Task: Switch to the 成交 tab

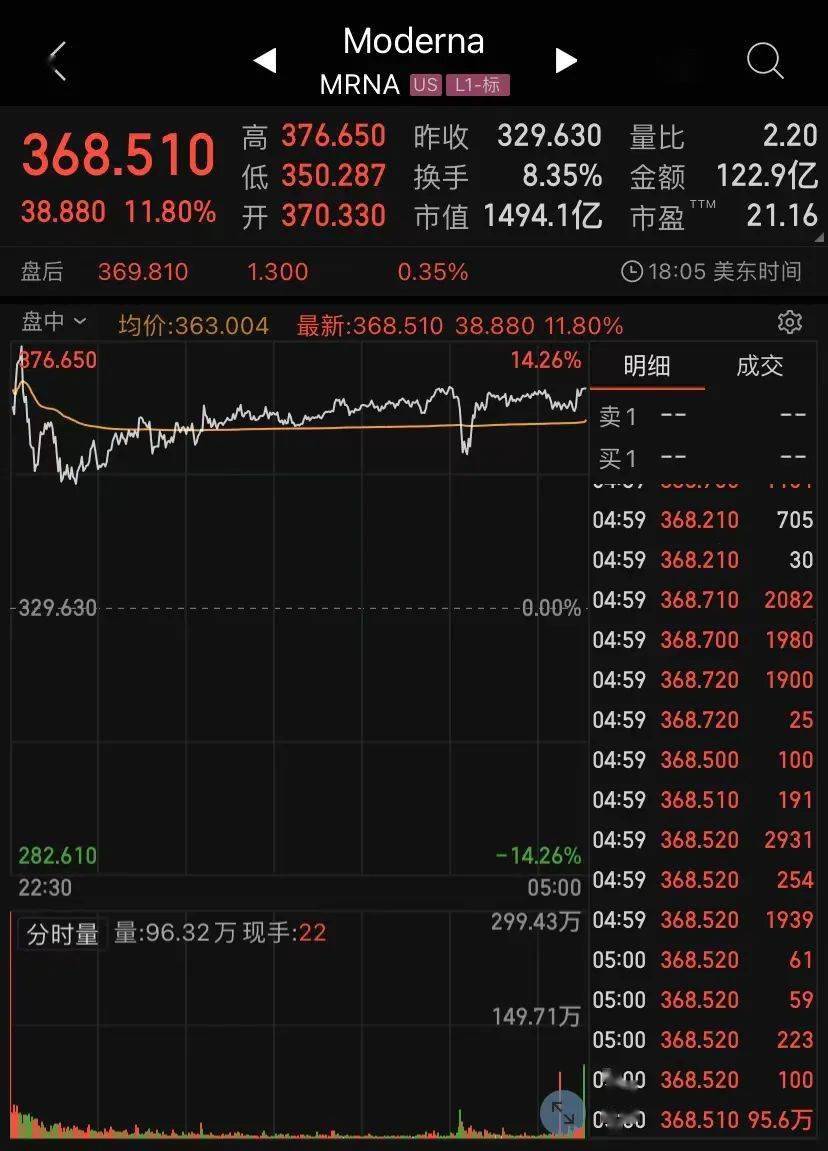Action: 759,366
